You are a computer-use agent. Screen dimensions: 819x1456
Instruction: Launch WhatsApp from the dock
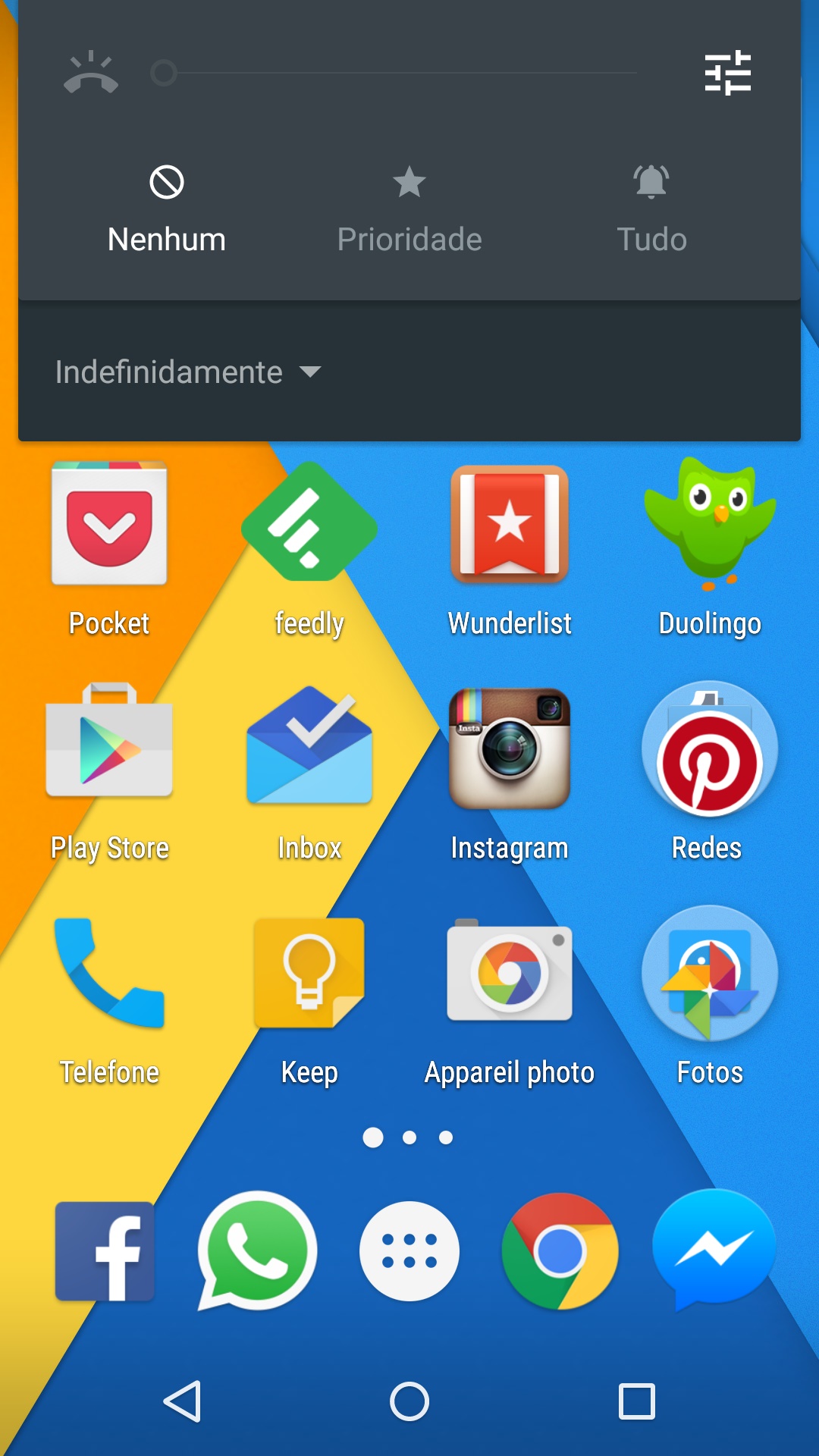(258, 1251)
